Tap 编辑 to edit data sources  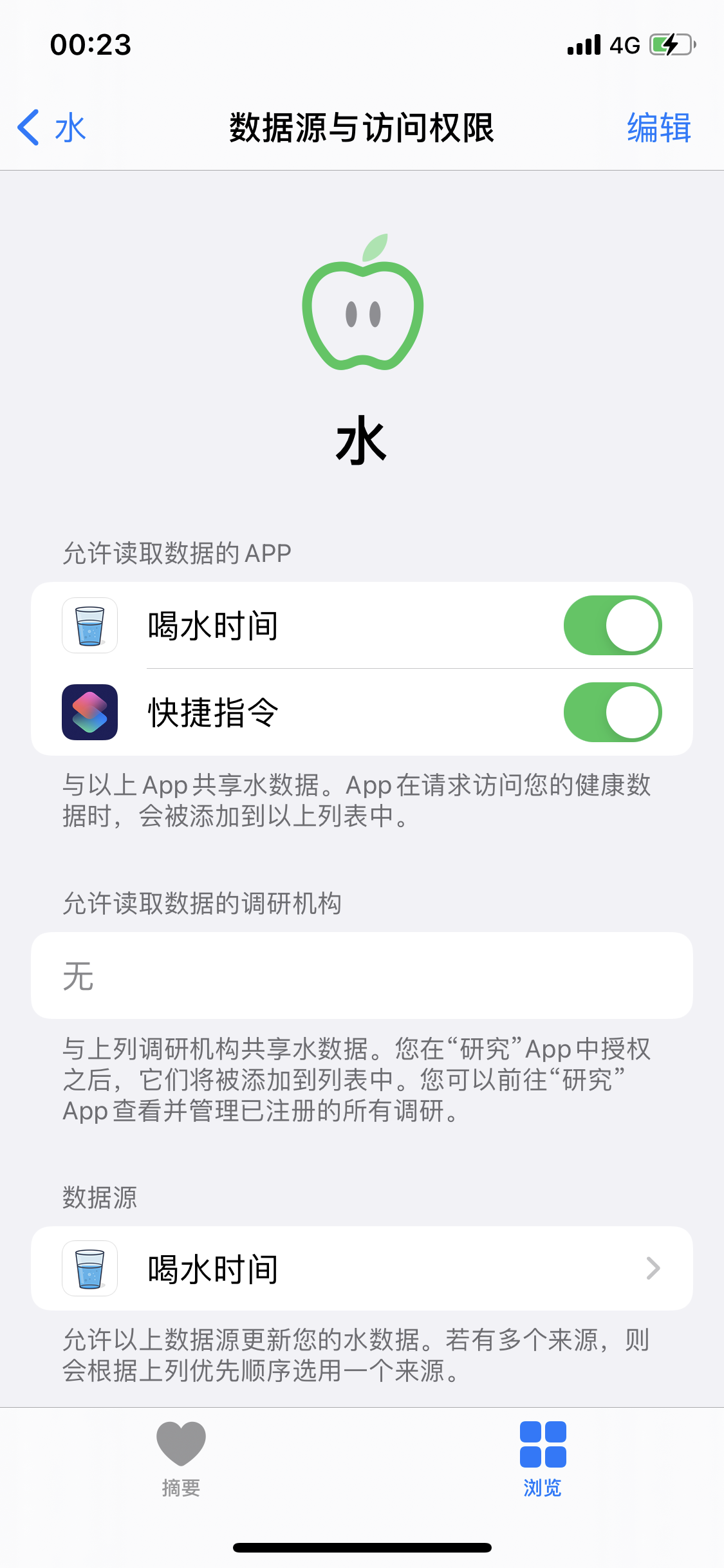pyautogui.click(x=658, y=127)
